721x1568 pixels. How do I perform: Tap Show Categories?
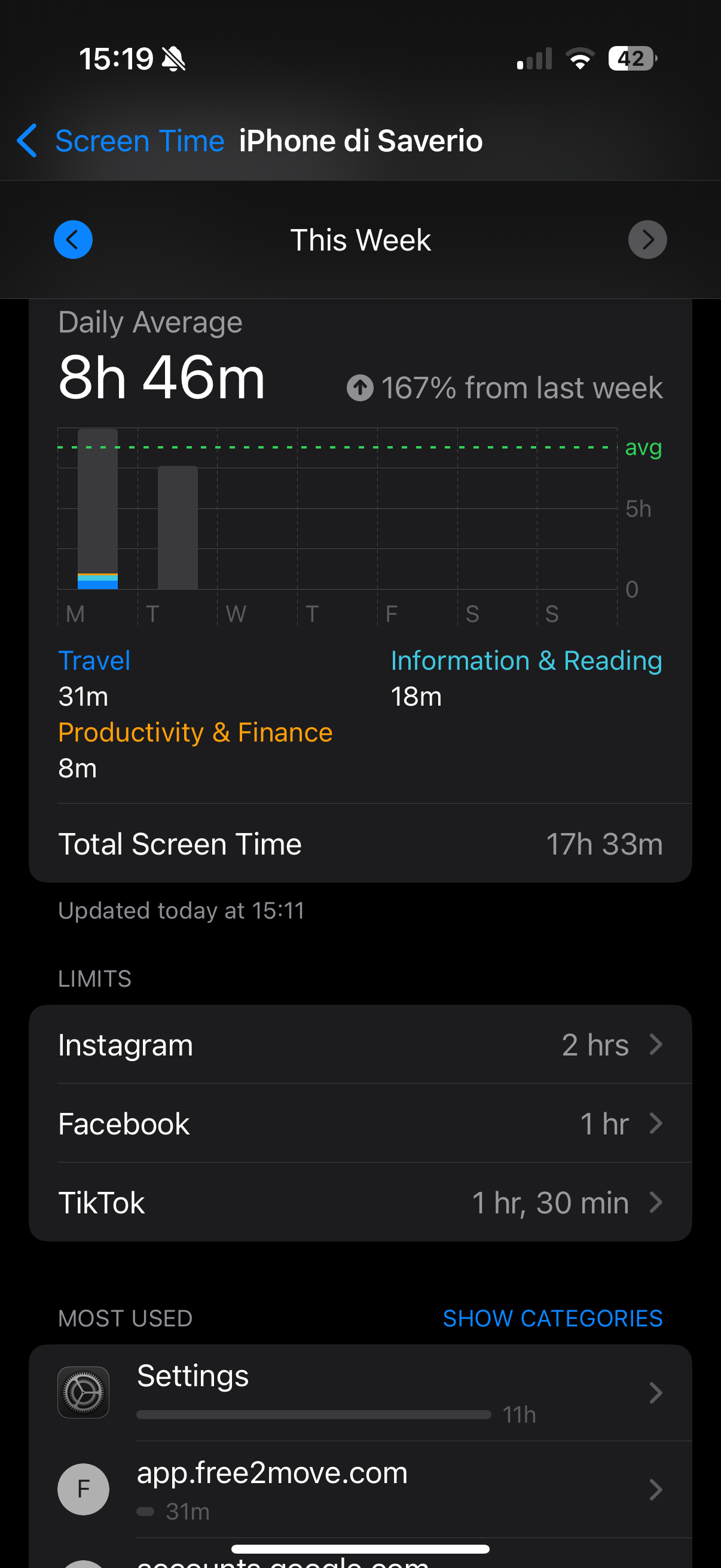click(x=552, y=1319)
